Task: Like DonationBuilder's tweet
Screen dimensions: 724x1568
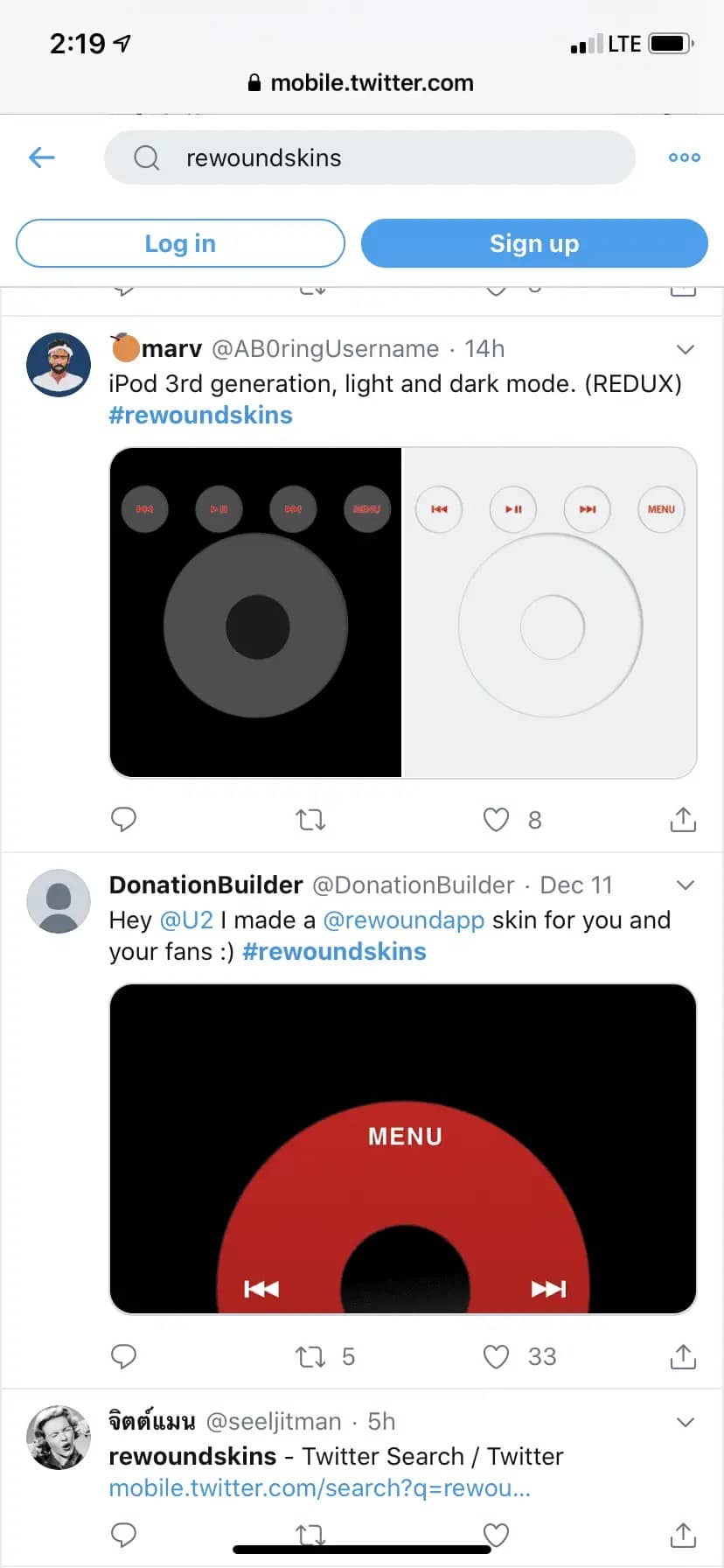Action: (x=496, y=1356)
